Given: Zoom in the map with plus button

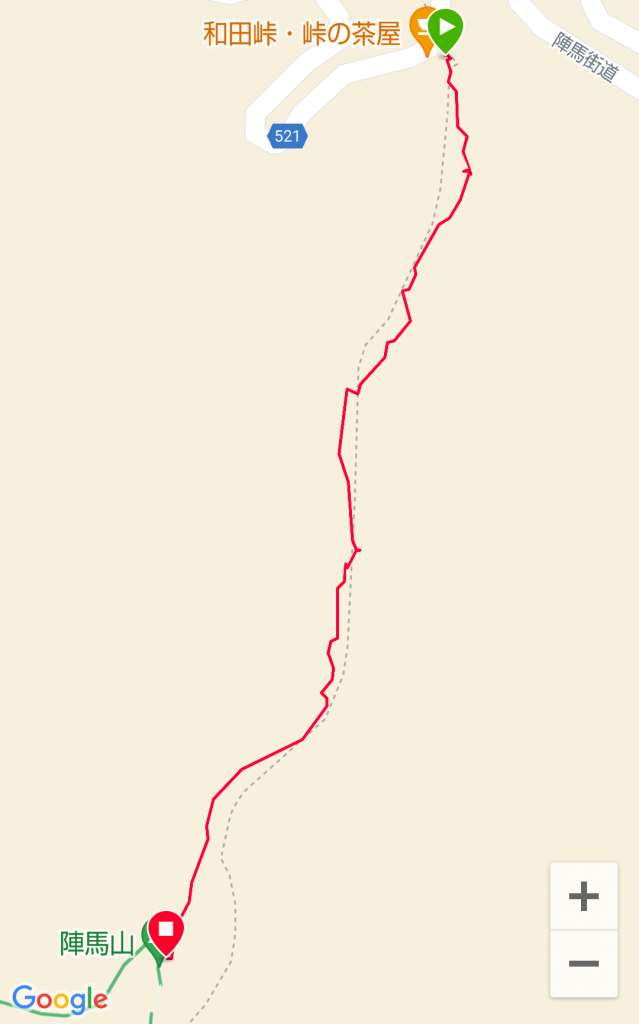Looking at the screenshot, I should pos(583,896).
